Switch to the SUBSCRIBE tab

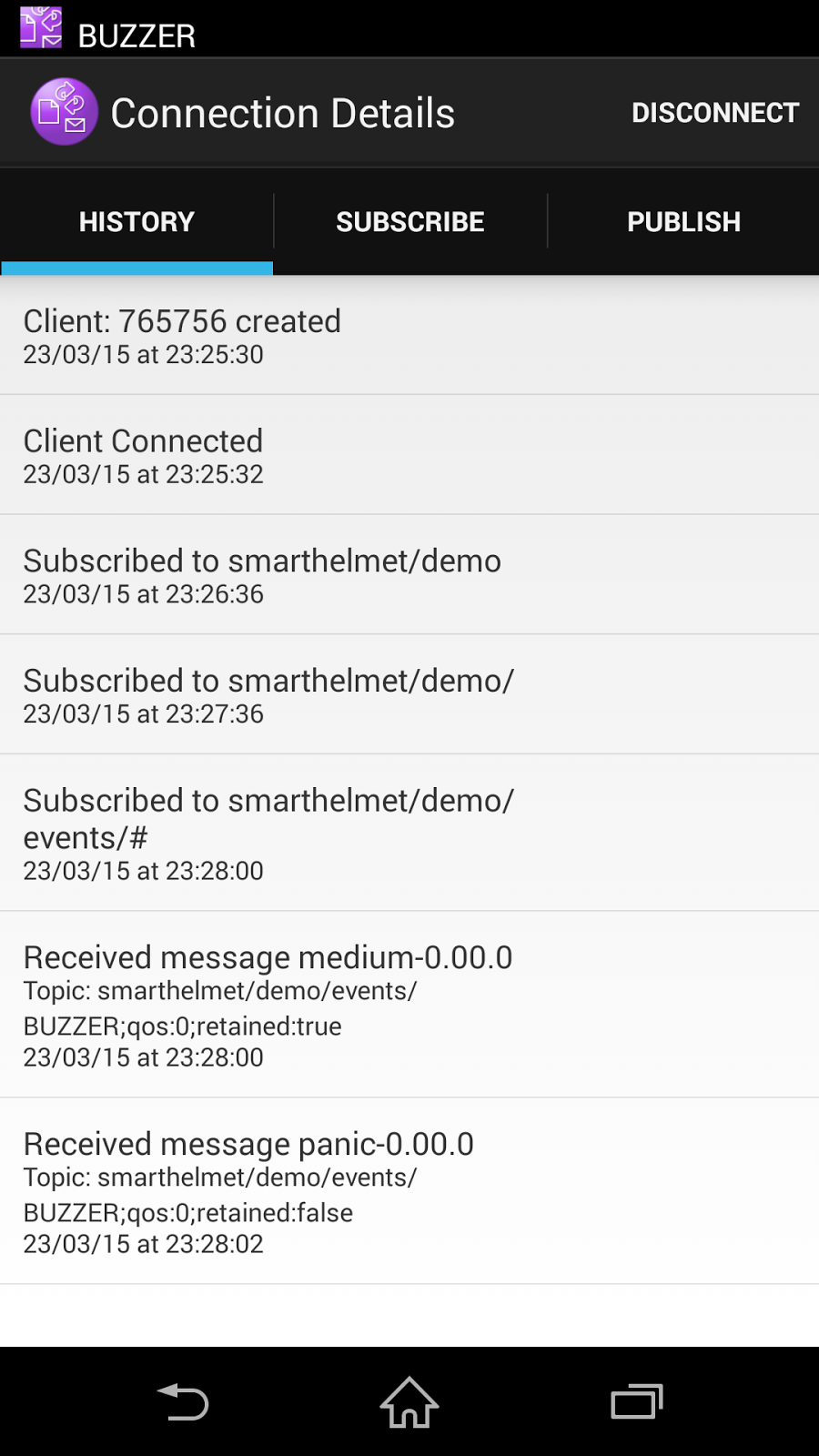pyautogui.click(x=410, y=222)
